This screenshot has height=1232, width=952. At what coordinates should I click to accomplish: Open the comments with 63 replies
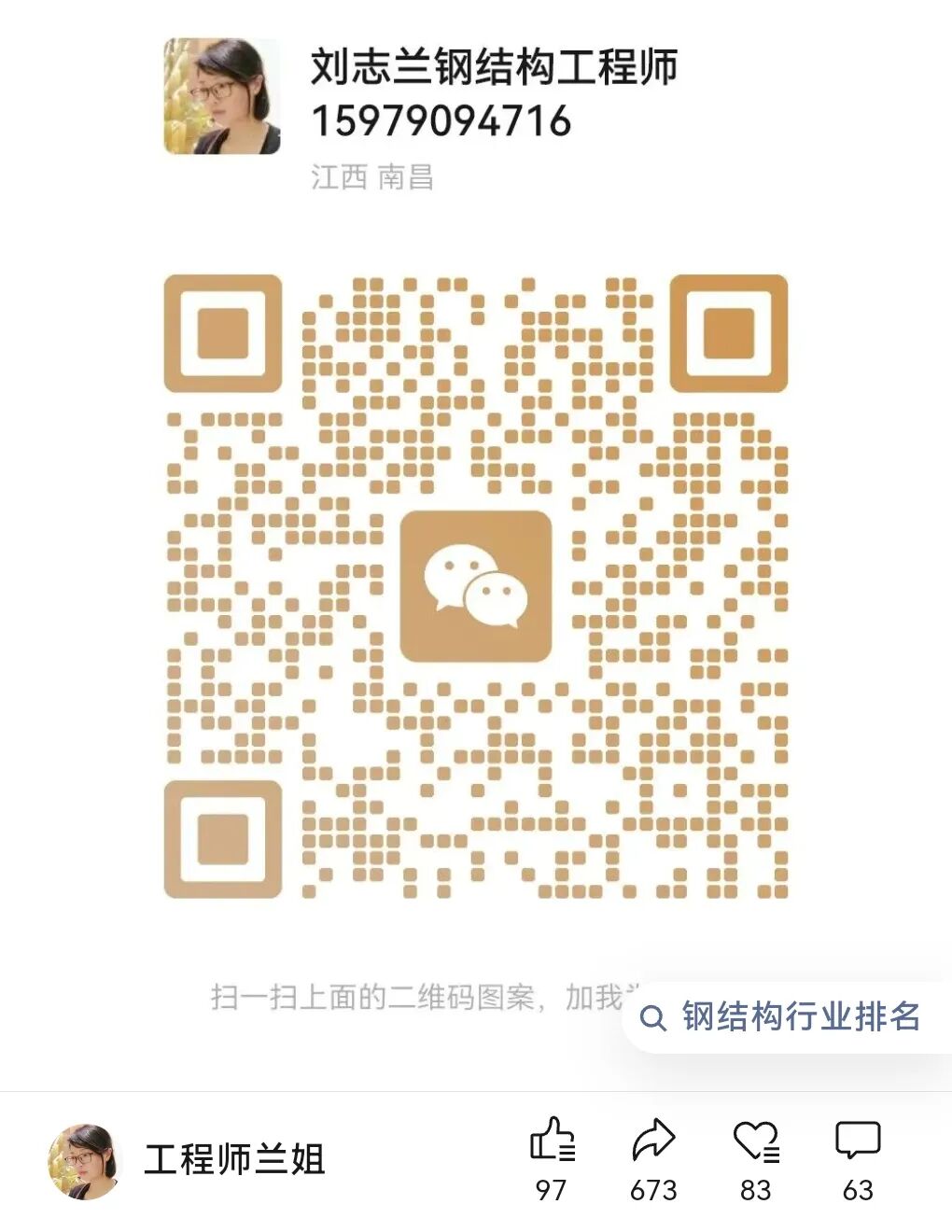(x=858, y=1140)
